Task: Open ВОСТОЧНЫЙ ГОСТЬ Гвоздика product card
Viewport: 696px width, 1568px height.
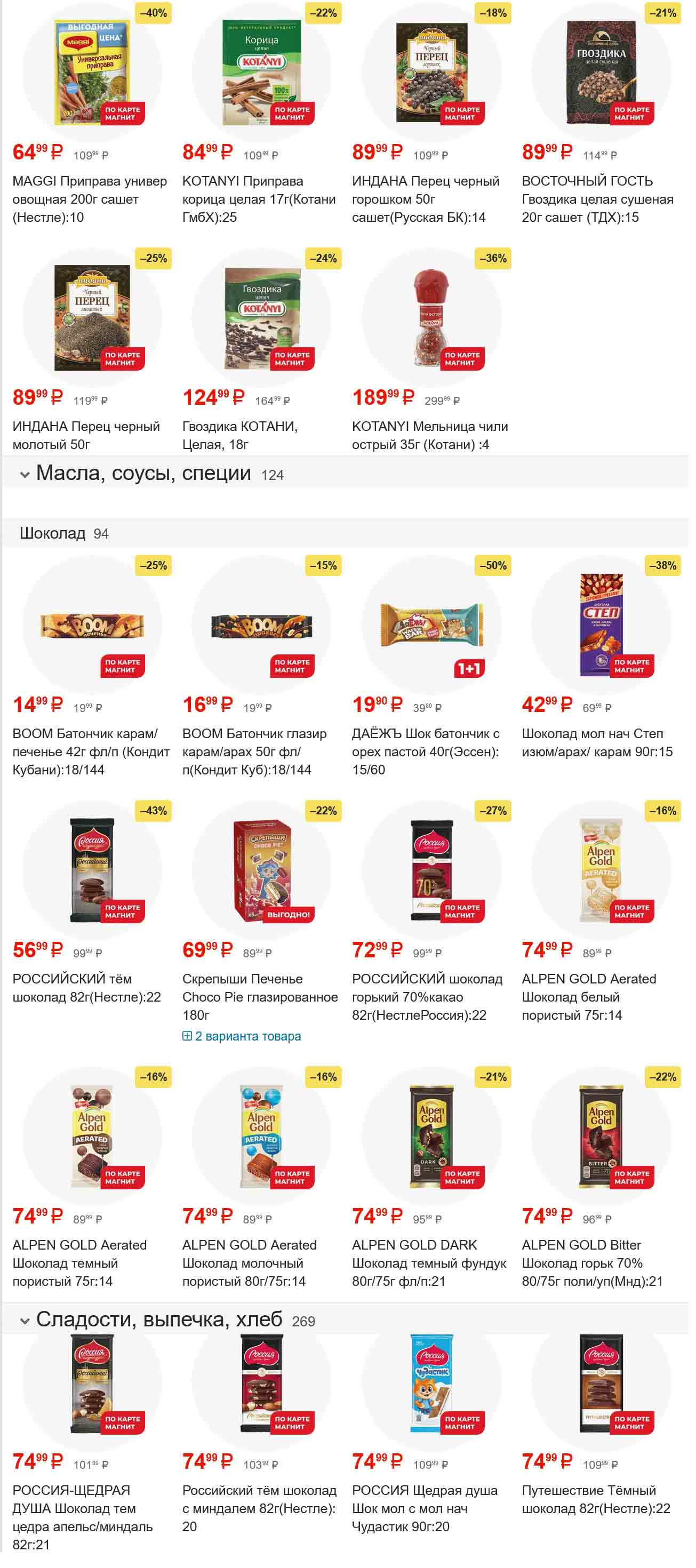Action: [597, 198]
